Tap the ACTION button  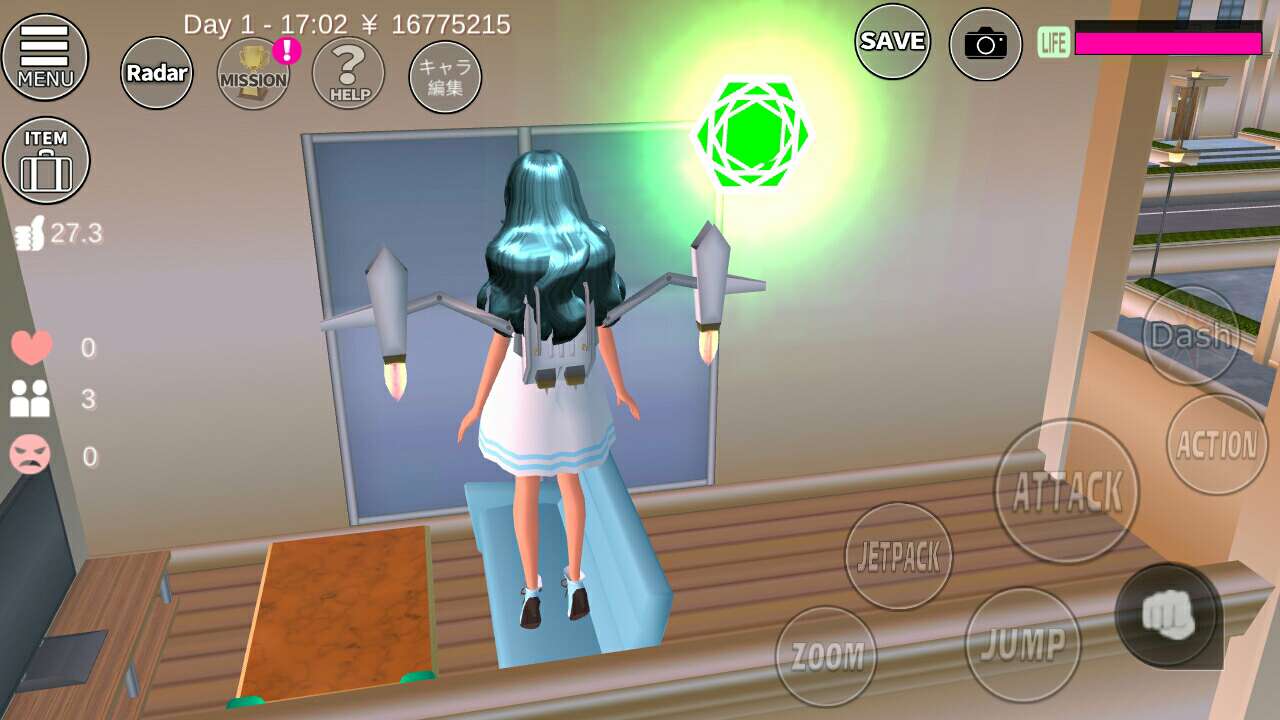1216,444
